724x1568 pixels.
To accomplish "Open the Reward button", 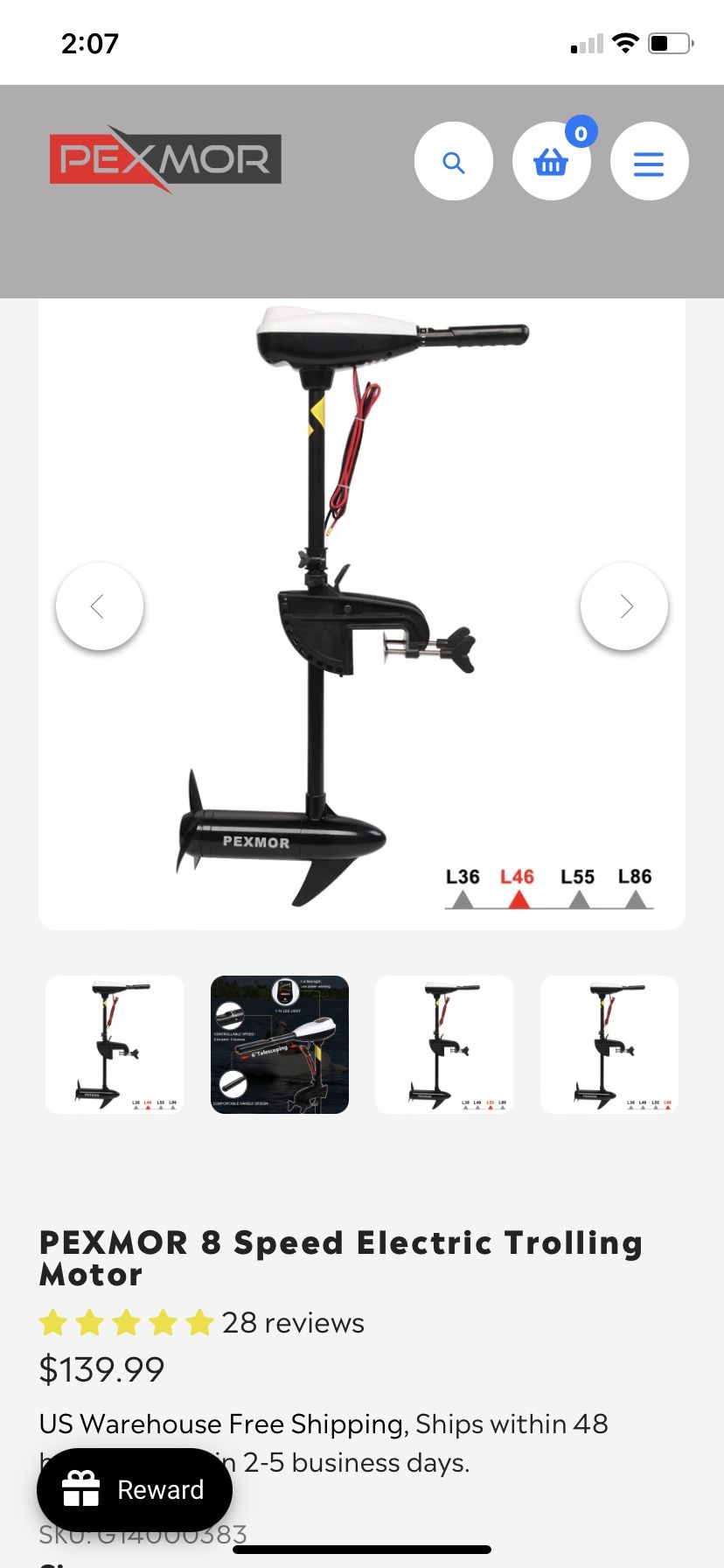I will click(x=135, y=1490).
